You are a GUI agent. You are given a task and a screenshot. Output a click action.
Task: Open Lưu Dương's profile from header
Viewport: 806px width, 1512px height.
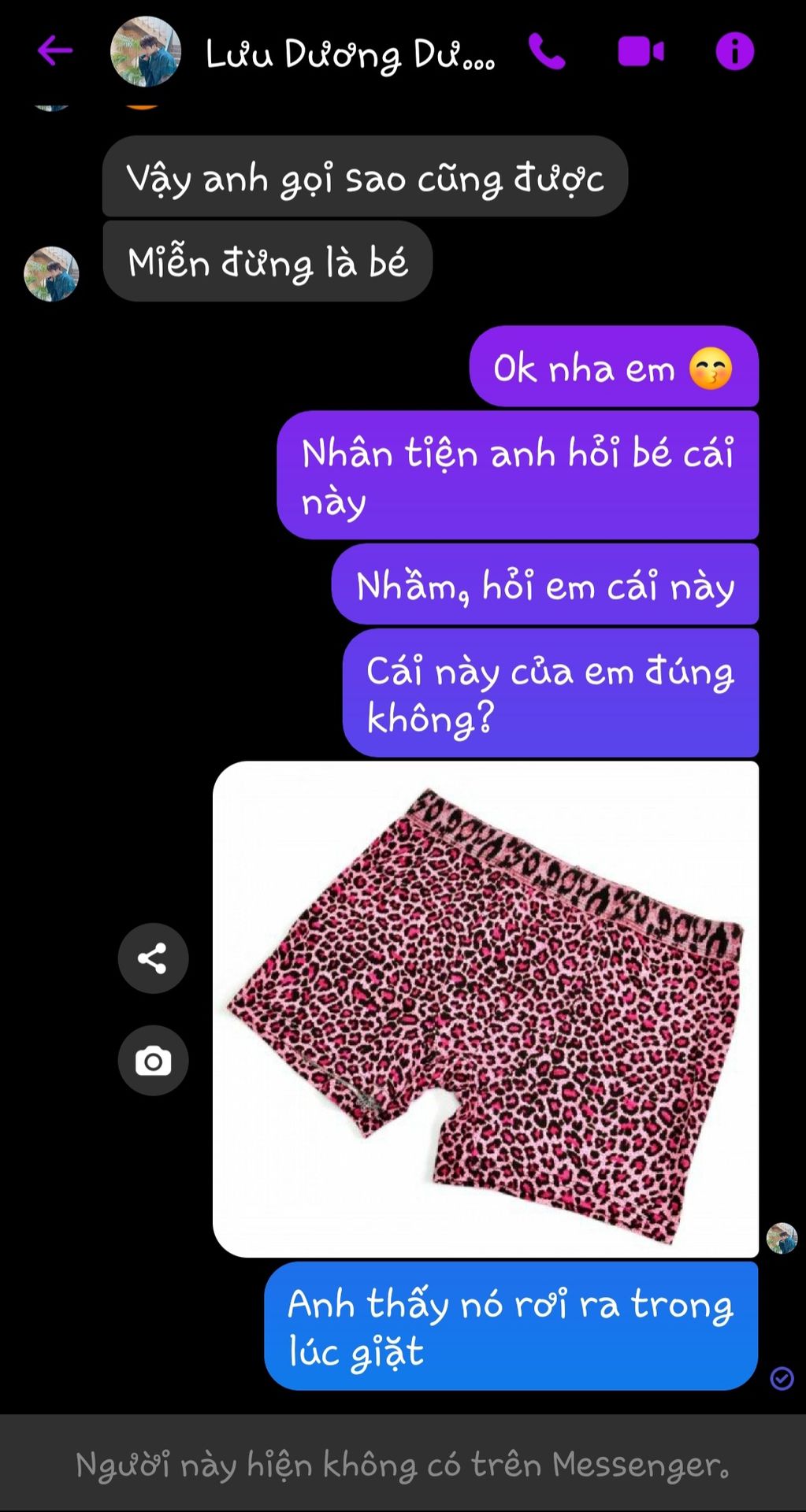pyautogui.click(x=145, y=52)
